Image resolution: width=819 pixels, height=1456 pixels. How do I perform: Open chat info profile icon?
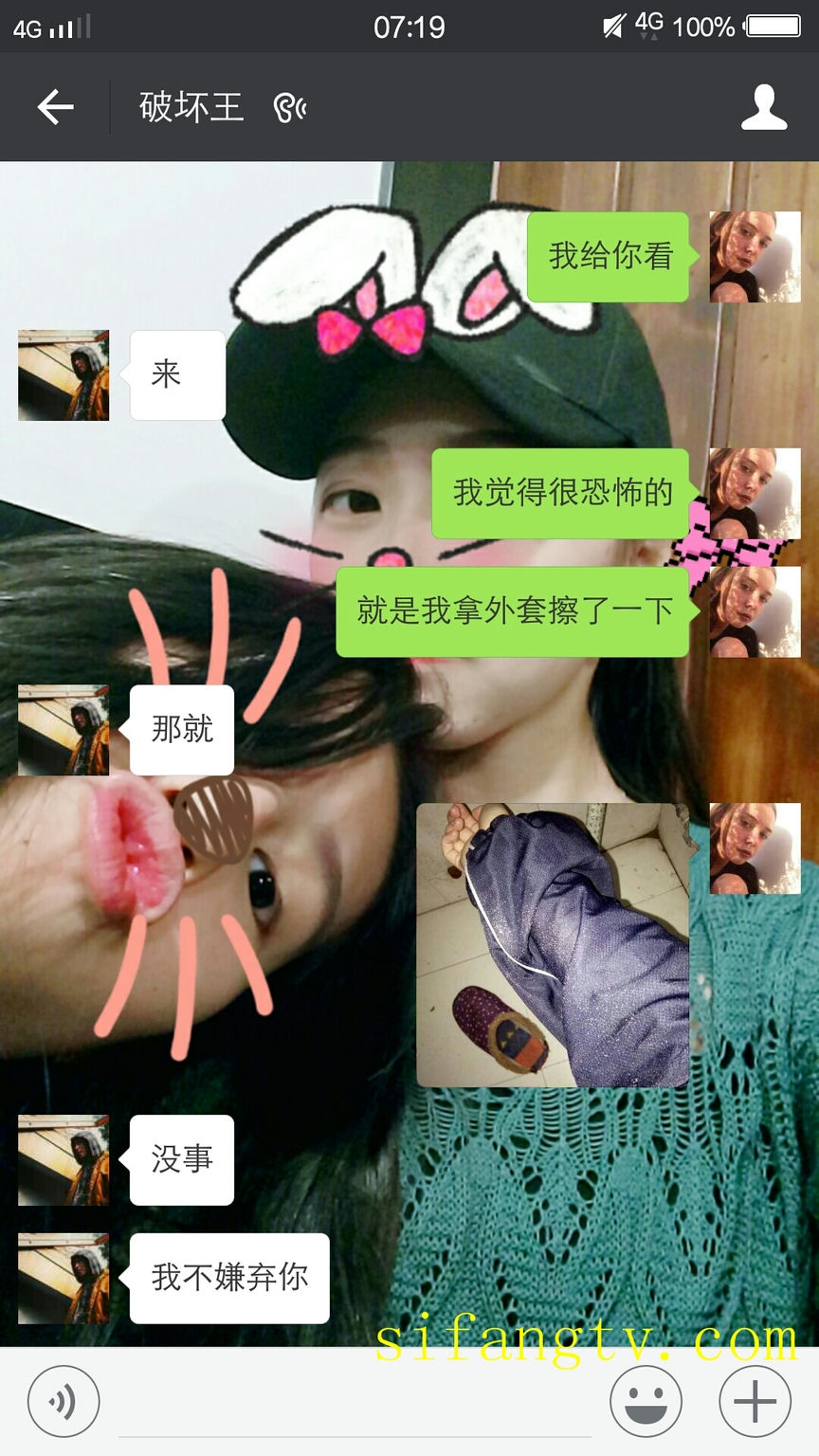763,107
